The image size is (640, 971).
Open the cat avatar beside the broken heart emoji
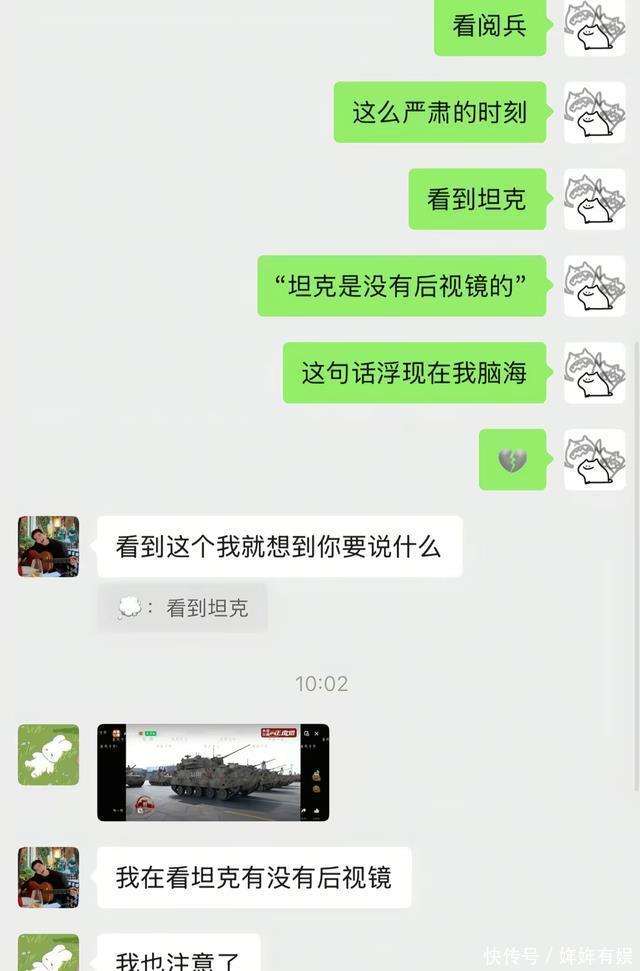point(594,460)
